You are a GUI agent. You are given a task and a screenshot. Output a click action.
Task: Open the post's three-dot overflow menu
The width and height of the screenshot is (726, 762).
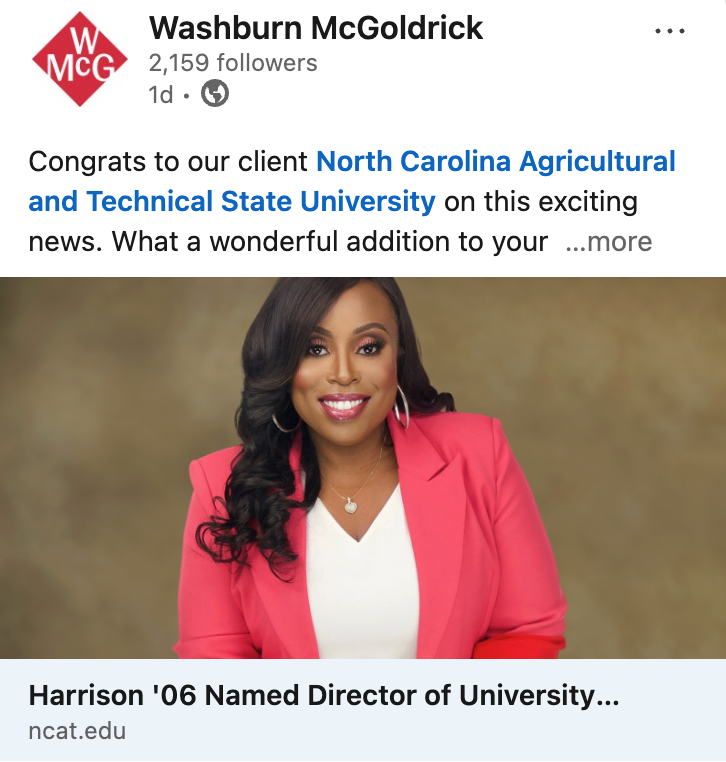click(670, 31)
